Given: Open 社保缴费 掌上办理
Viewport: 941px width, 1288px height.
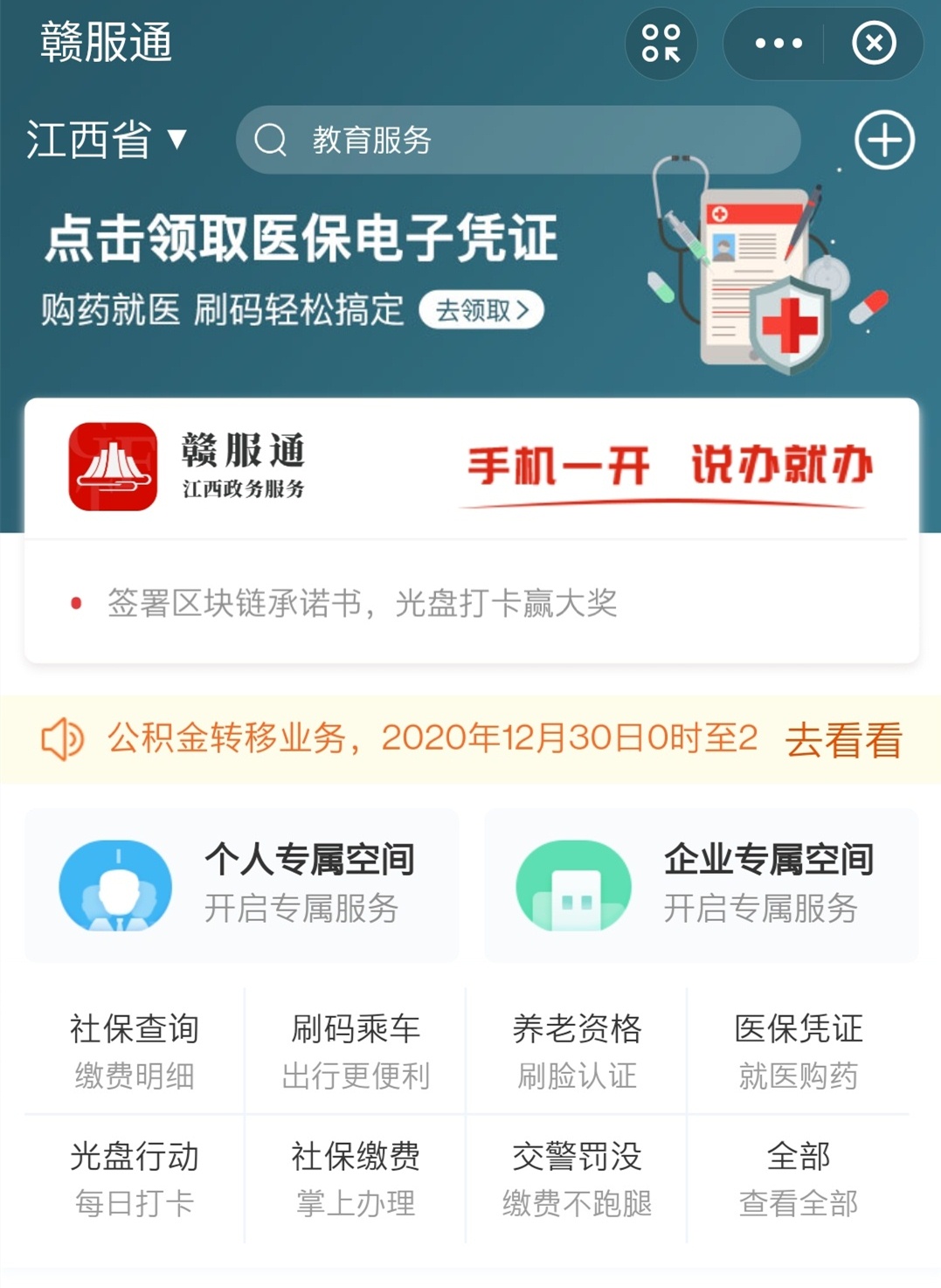Looking at the screenshot, I should click(x=356, y=1179).
